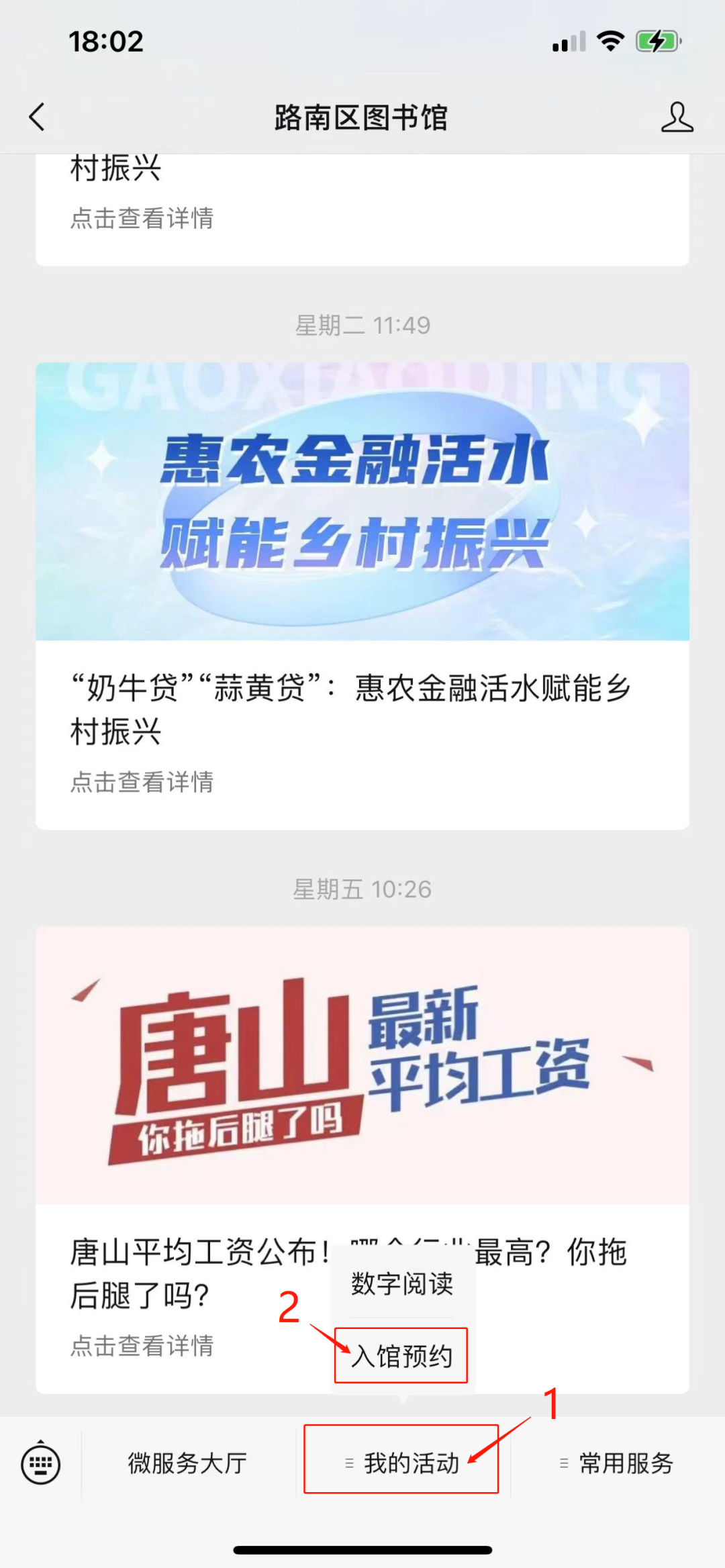Viewport: 725px width, 1568px height.
Task: Choose 入馆预约 in the popup menu
Action: pyautogui.click(x=401, y=1356)
